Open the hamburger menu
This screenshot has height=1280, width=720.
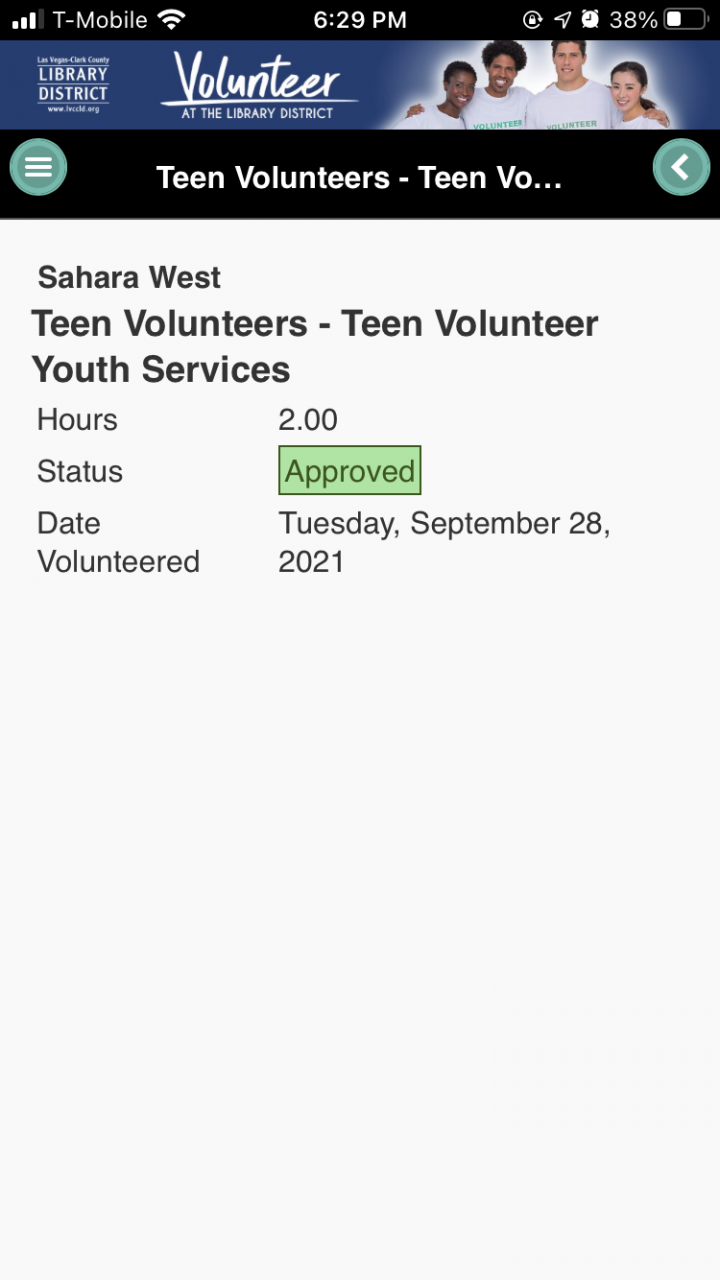[38, 167]
